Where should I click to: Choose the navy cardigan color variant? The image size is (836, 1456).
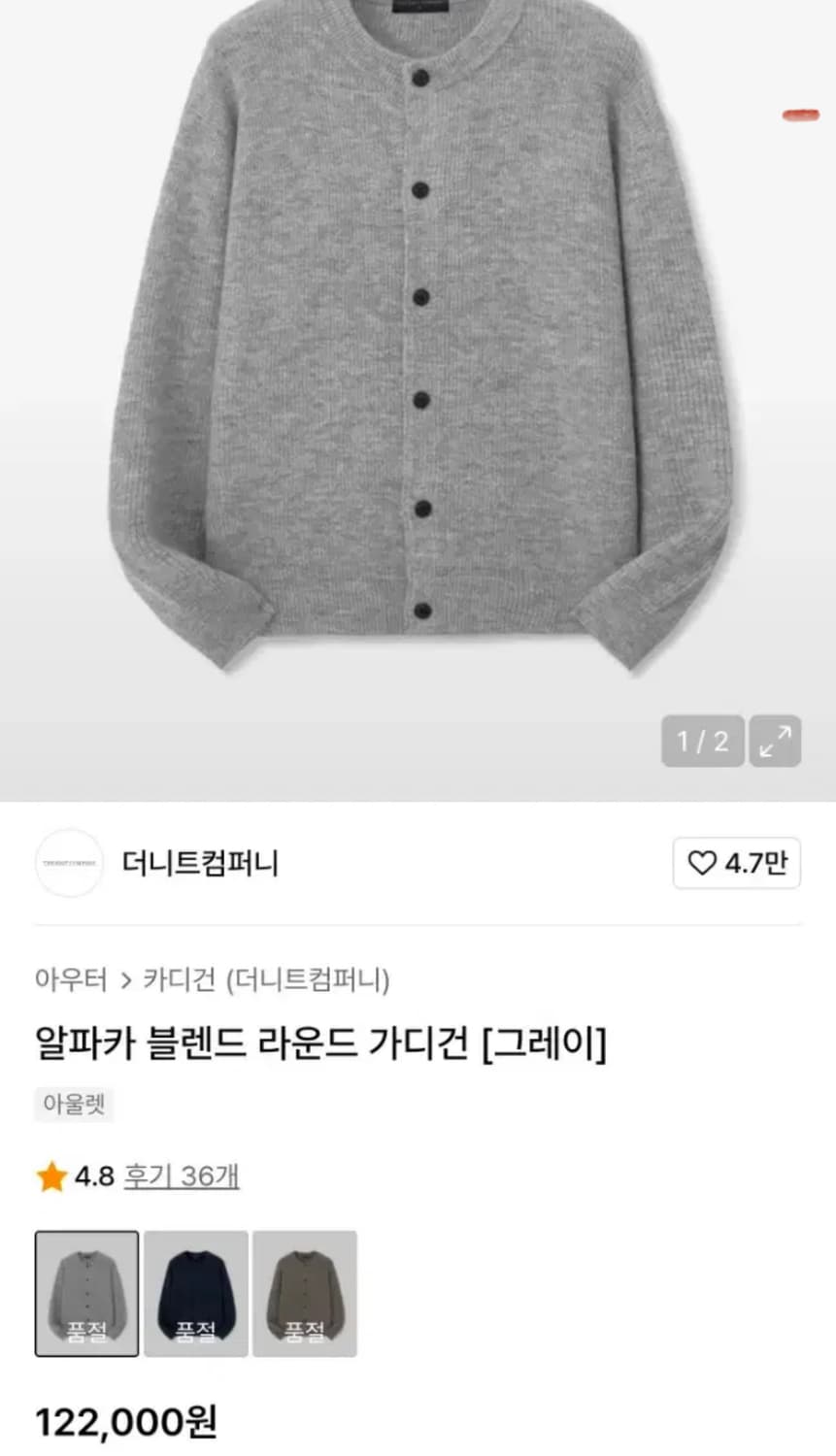195,1294
